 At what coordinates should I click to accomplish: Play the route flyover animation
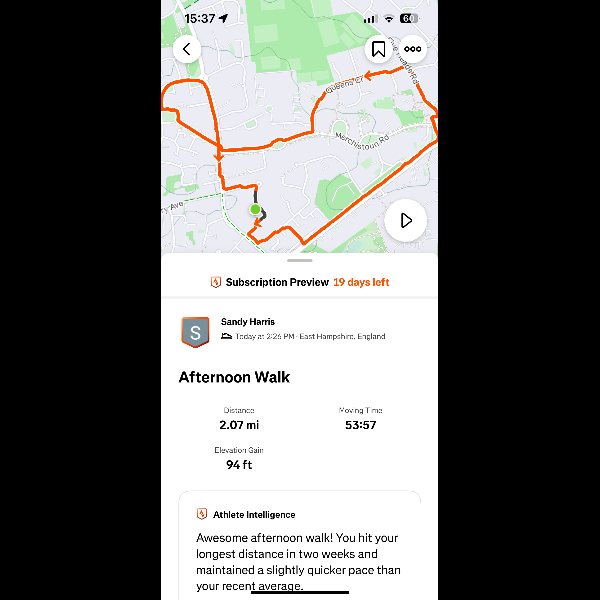pos(406,220)
